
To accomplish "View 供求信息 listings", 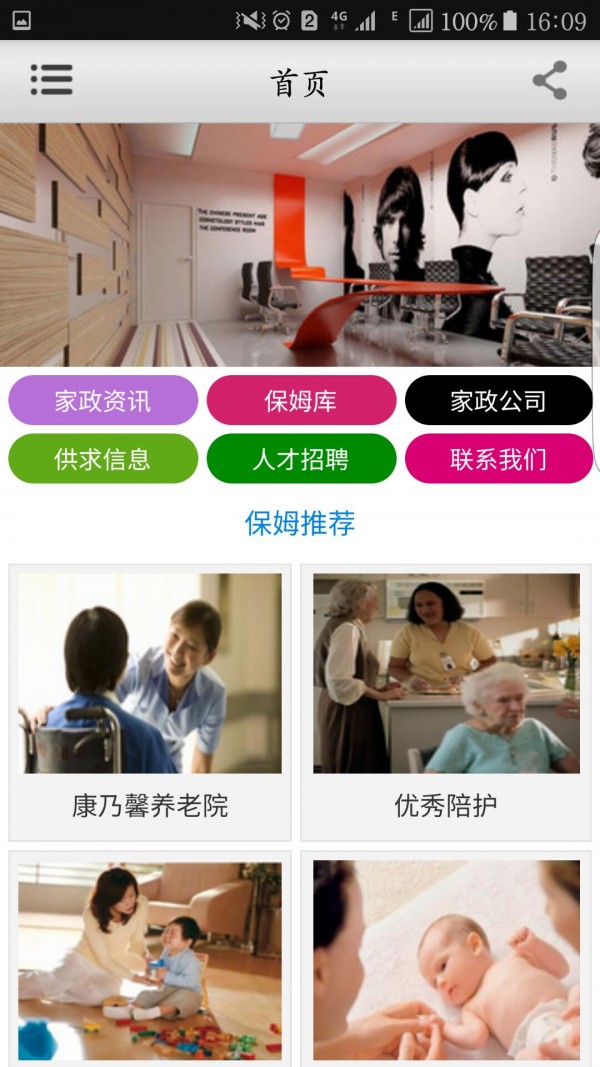I will pyautogui.click(x=103, y=459).
